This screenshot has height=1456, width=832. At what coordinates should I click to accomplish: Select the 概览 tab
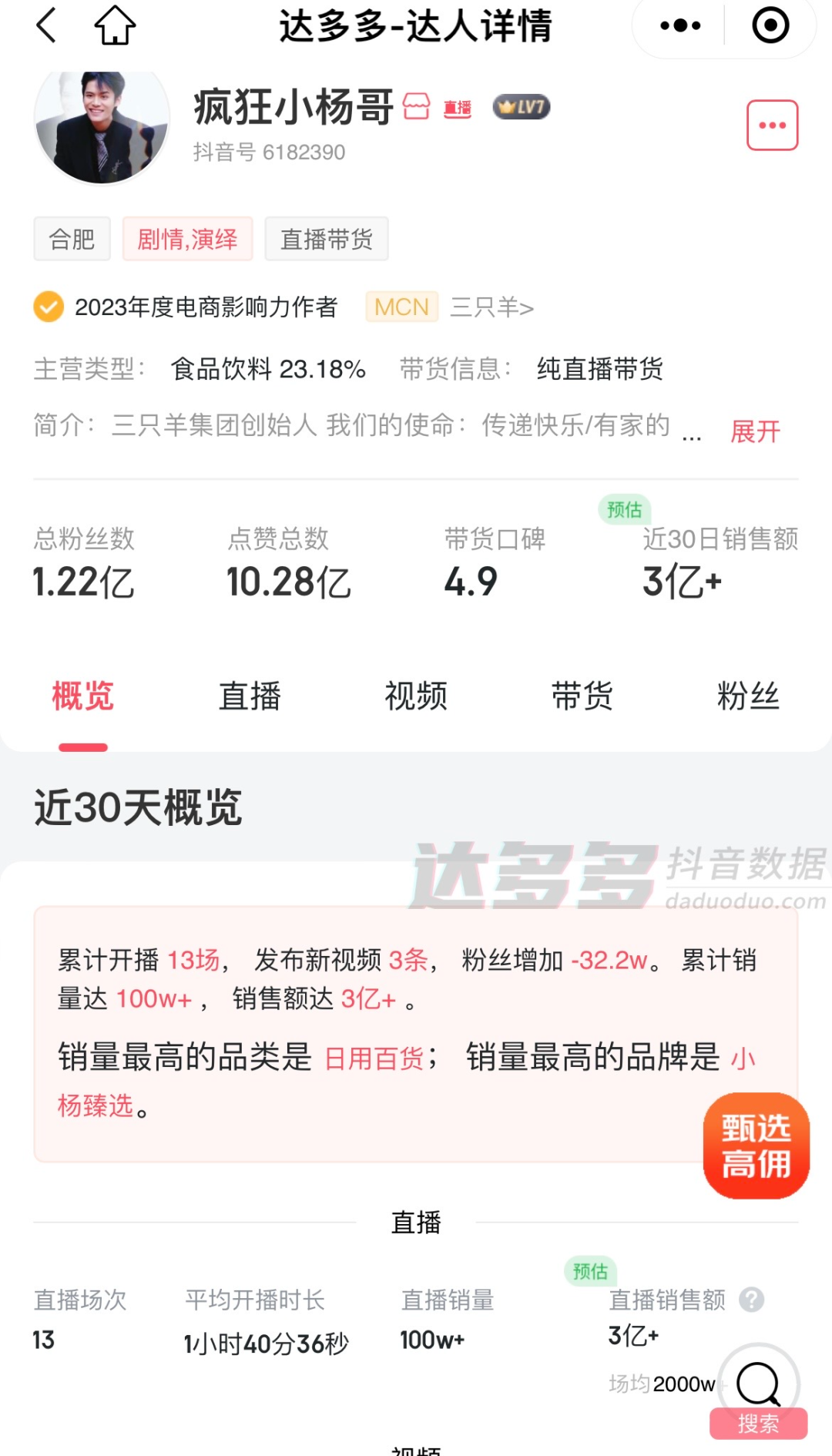pyautogui.click(x=83, y=696)
